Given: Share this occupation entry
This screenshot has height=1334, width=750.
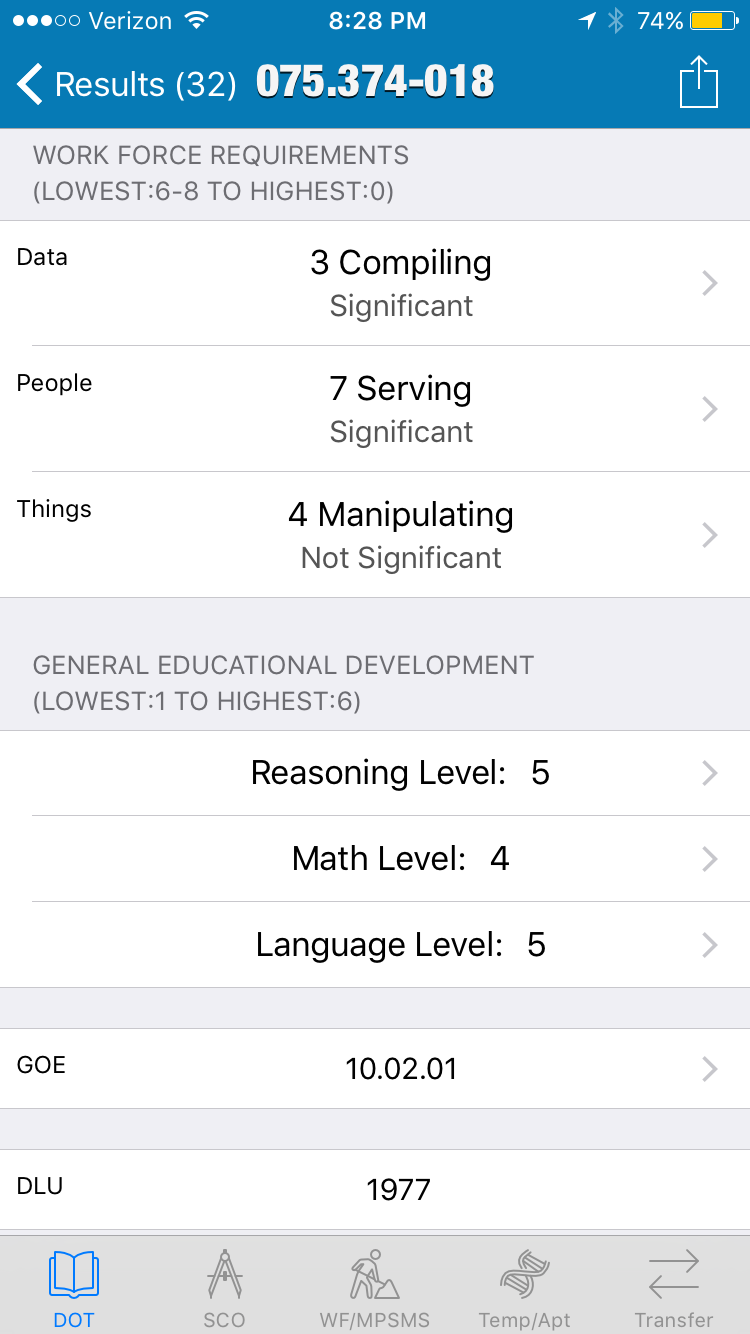Looking at the screenshot, I should point(699,82).
